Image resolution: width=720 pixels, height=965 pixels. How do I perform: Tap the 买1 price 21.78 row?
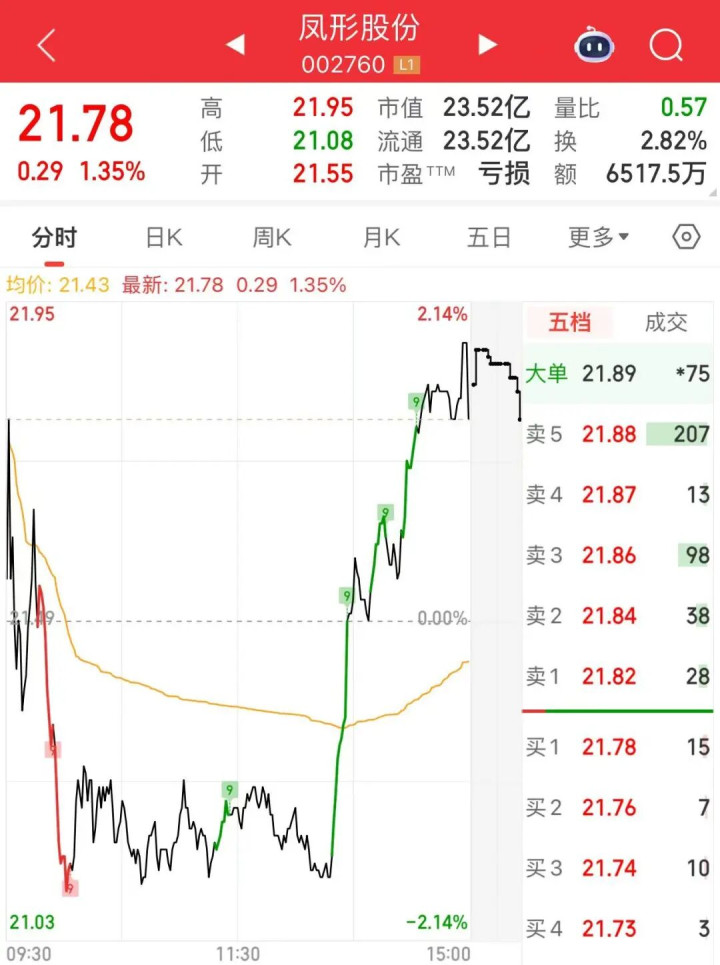point(617,747)
